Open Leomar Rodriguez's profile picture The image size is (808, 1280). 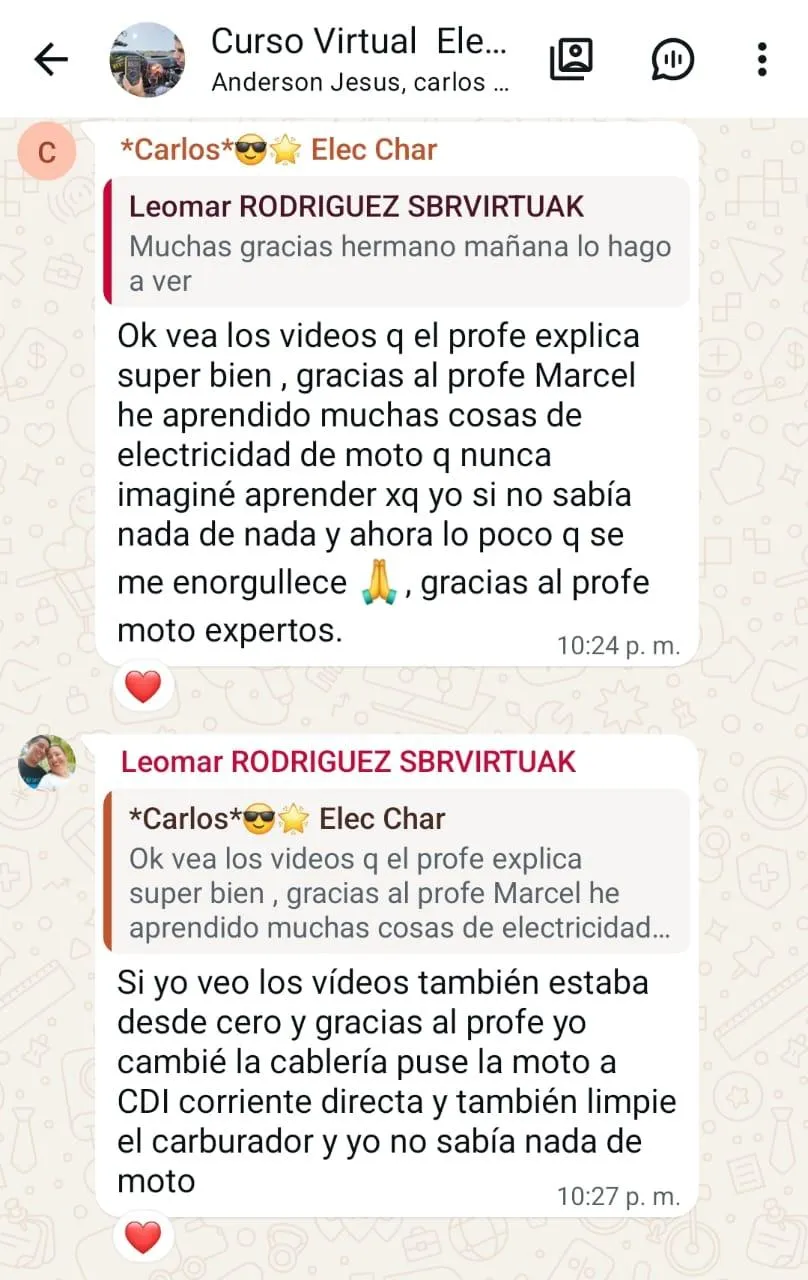46,762
